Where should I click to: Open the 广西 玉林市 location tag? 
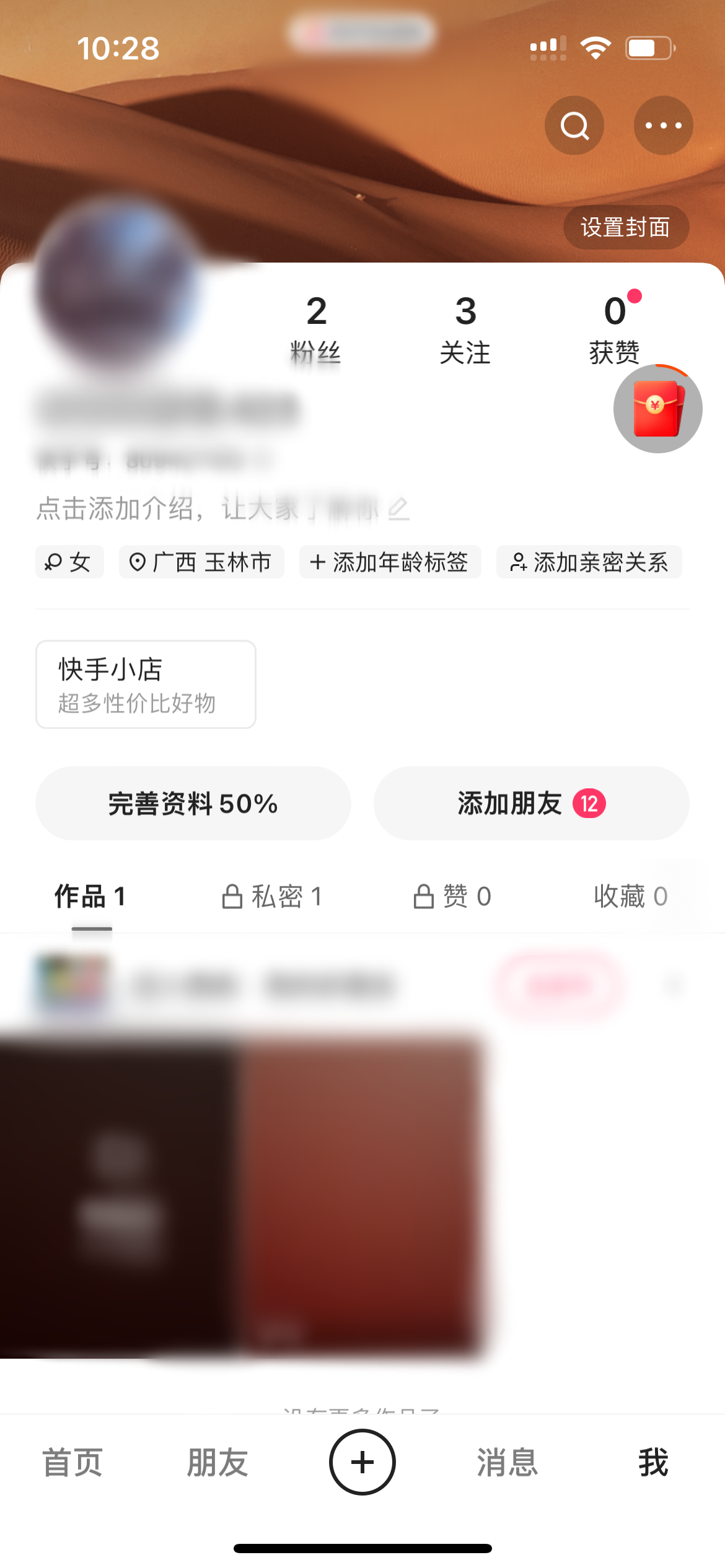pyautogui.click(x=201, y=562)
